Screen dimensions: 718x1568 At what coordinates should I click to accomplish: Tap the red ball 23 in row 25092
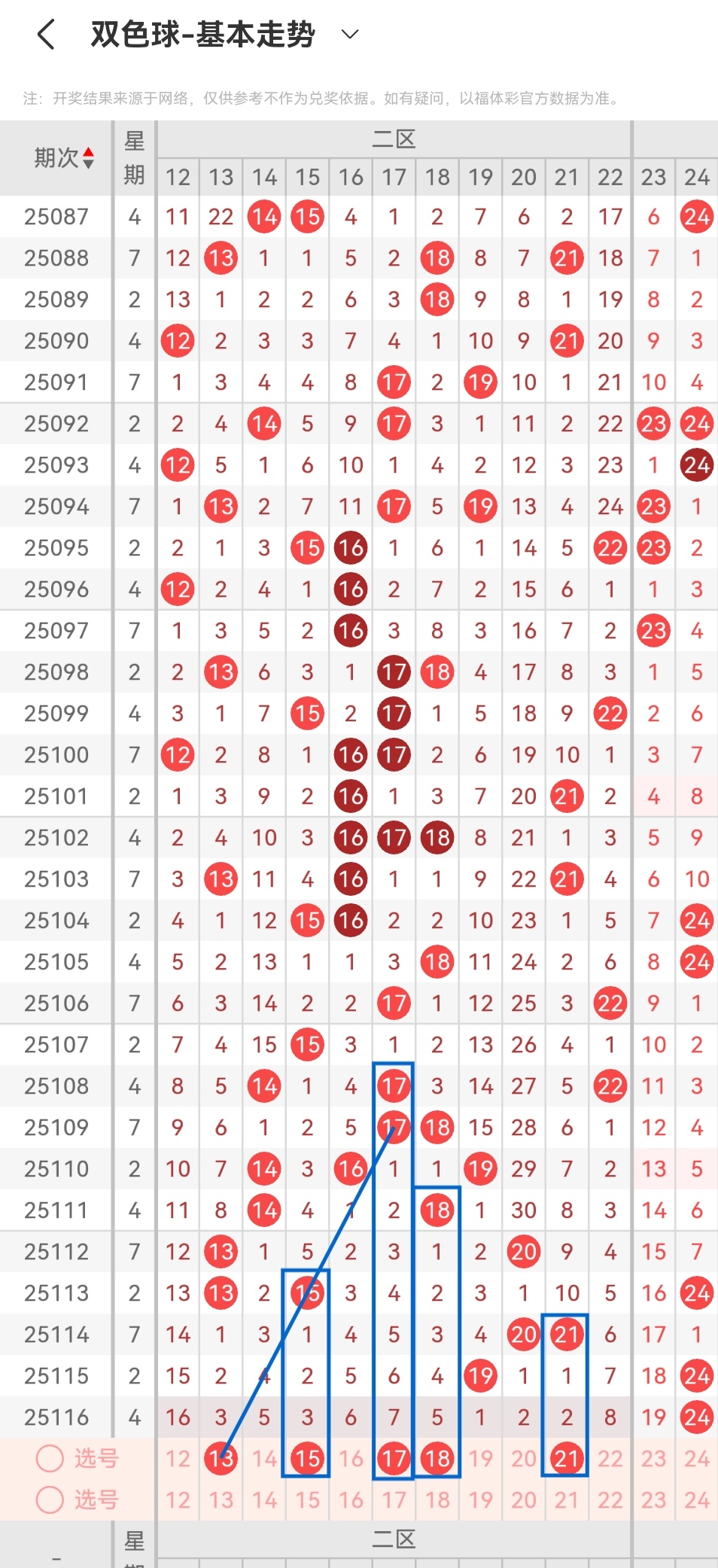tap(653, 423)
